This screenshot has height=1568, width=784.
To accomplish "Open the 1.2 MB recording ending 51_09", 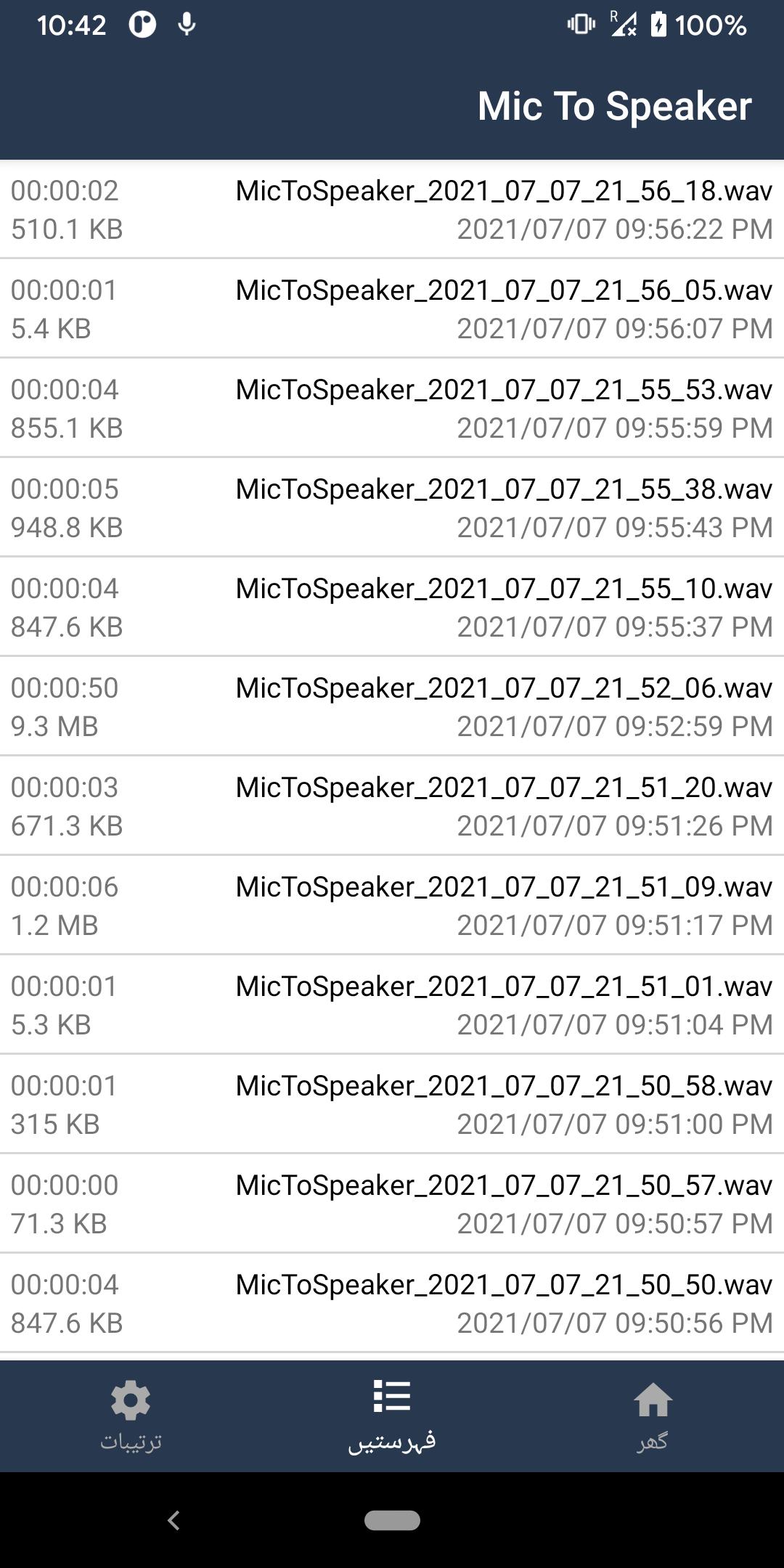I will tap(392, 905).
